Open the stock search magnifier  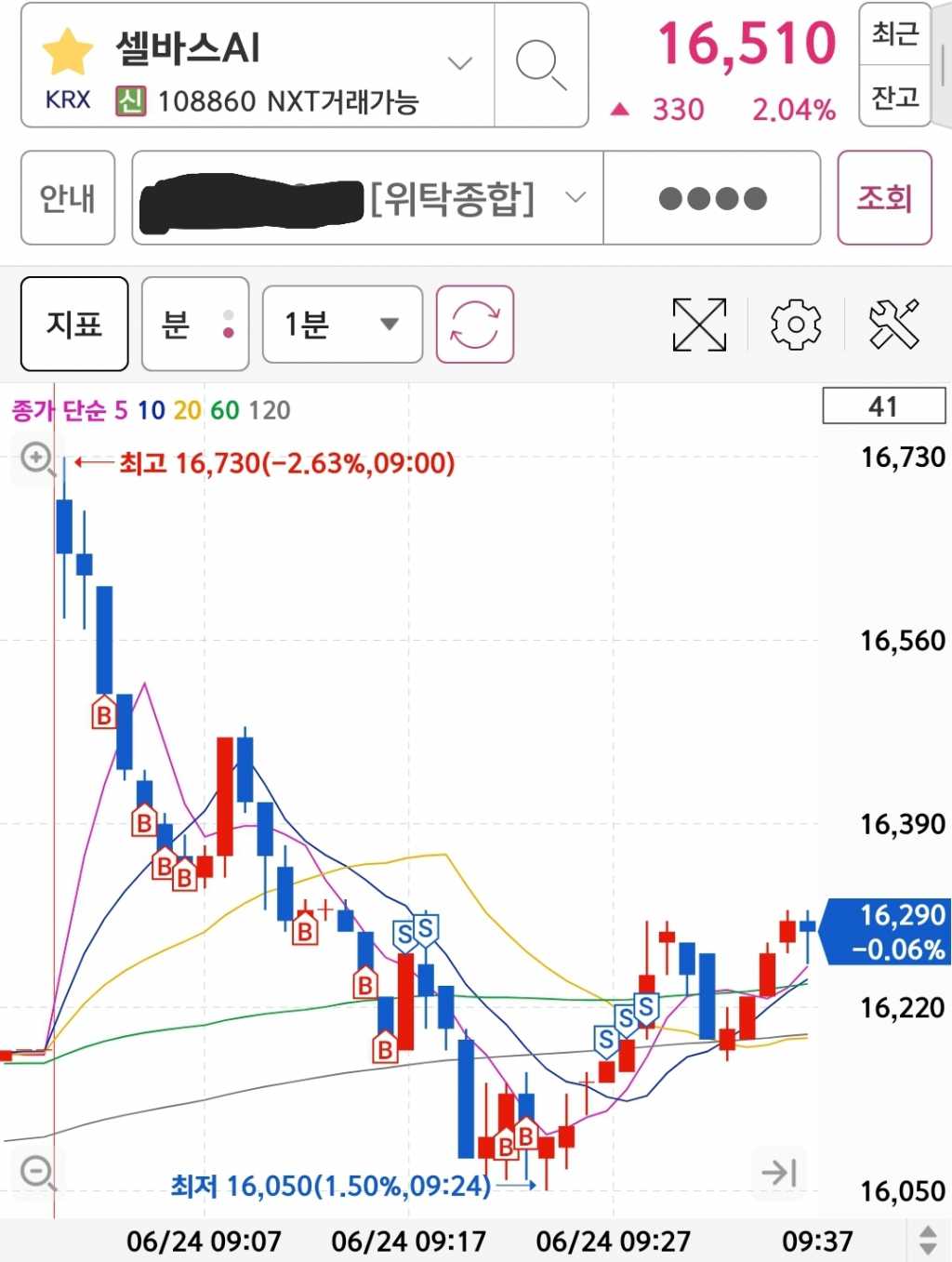(540, 64)
